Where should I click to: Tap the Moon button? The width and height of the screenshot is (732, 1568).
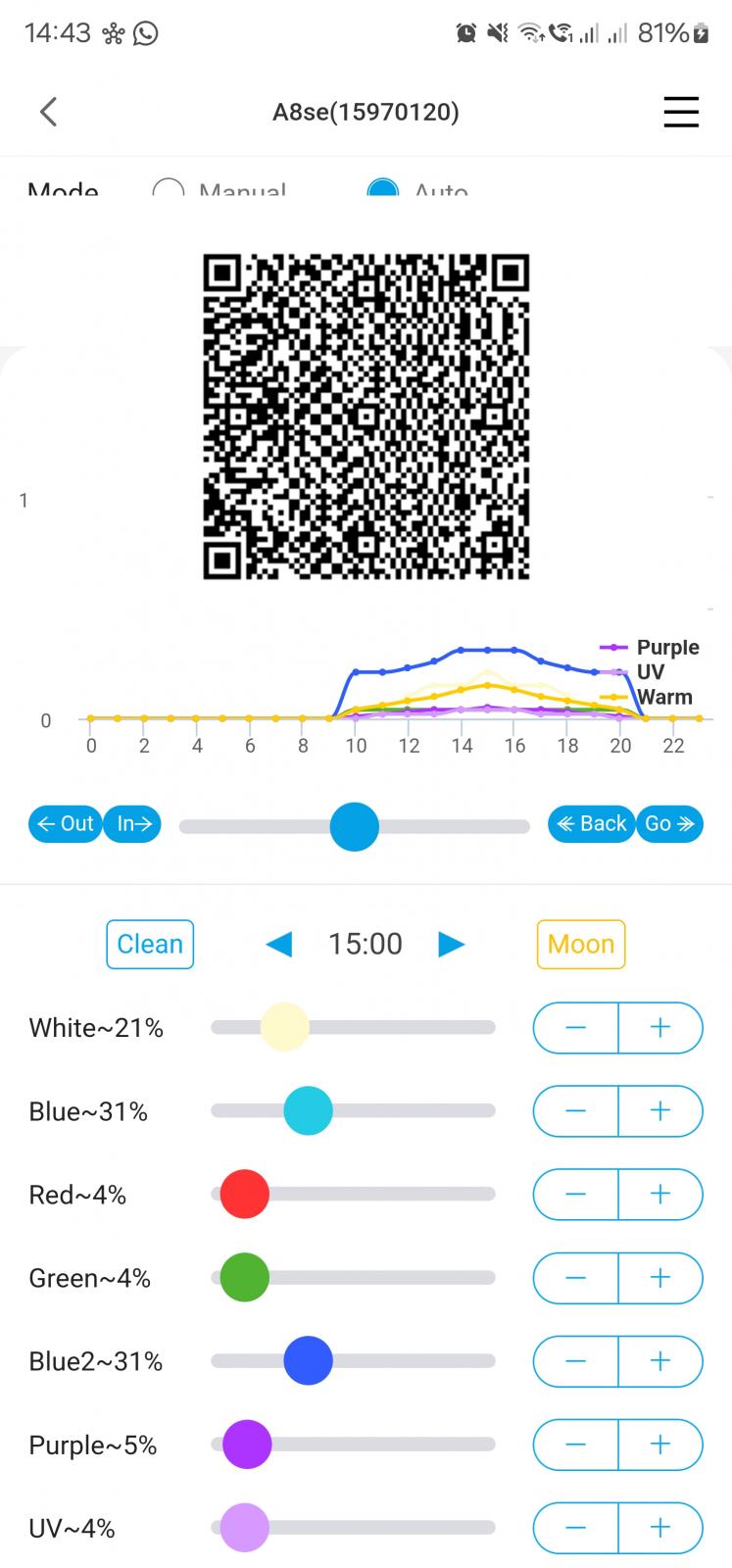[581, 944]
